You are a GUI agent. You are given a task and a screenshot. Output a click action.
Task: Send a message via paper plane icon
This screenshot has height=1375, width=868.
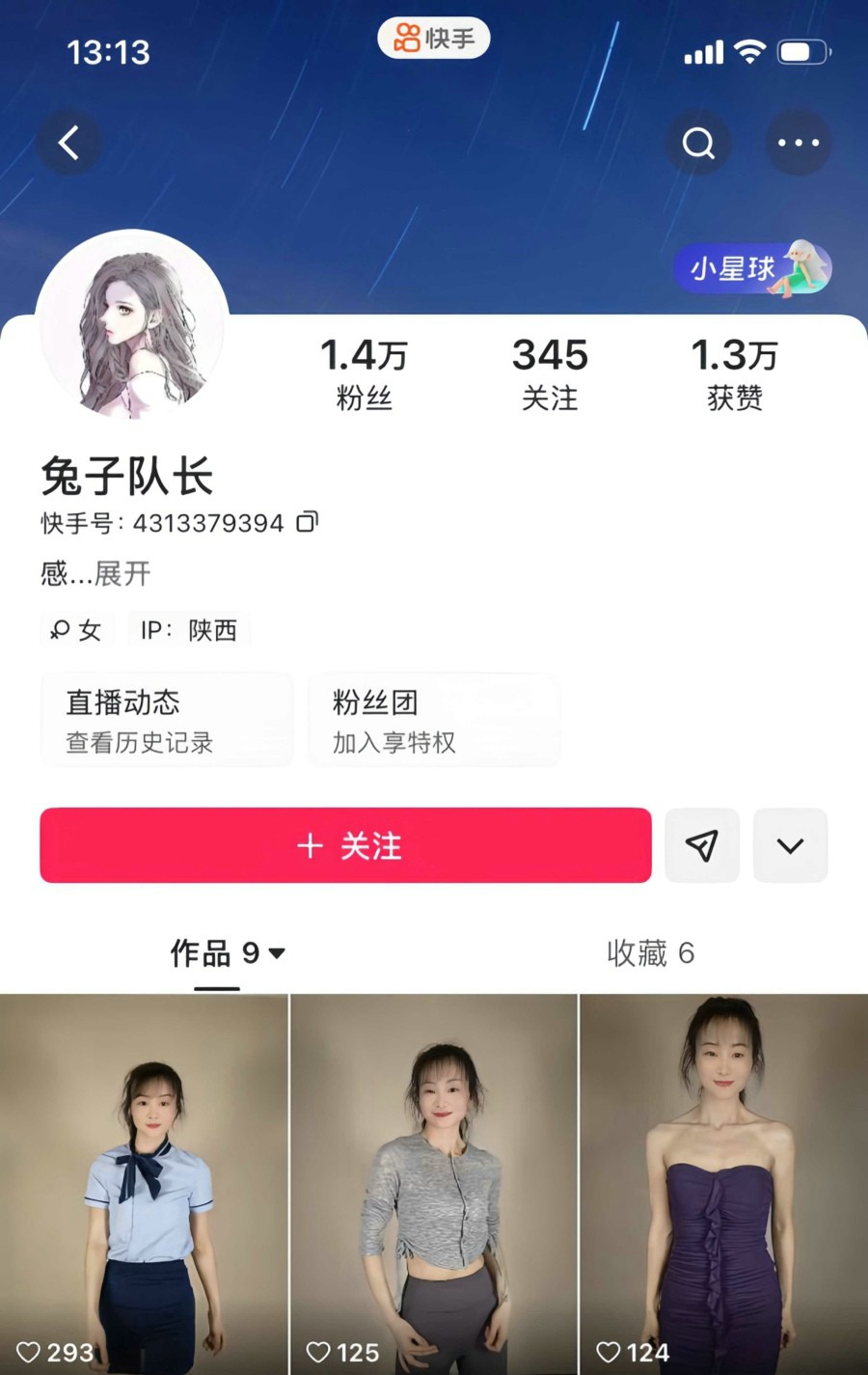[702, 845]
